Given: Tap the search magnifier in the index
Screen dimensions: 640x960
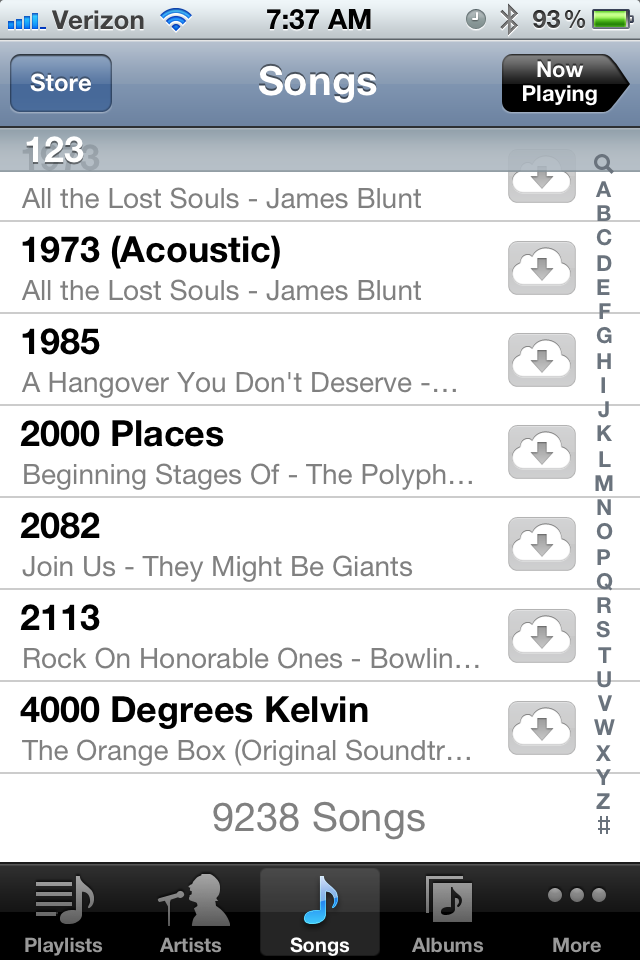Looking at the screenshot, I should (603, 163).
